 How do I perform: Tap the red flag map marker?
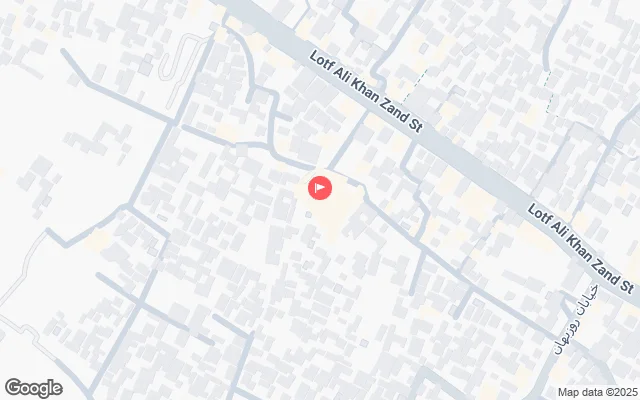(320, 187)
